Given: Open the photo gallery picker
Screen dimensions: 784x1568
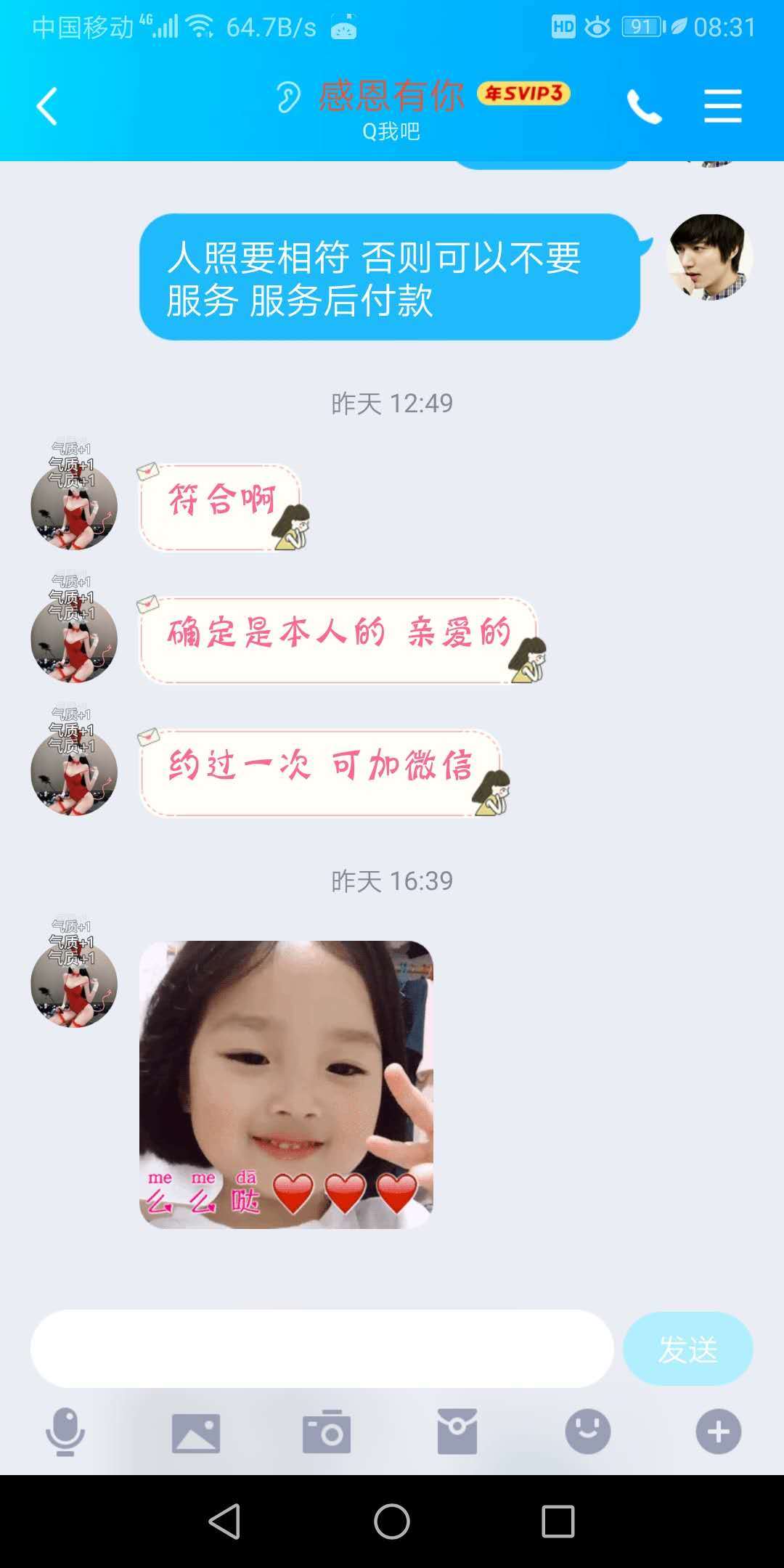Looking at the screenshot, I should (196, 1432).
